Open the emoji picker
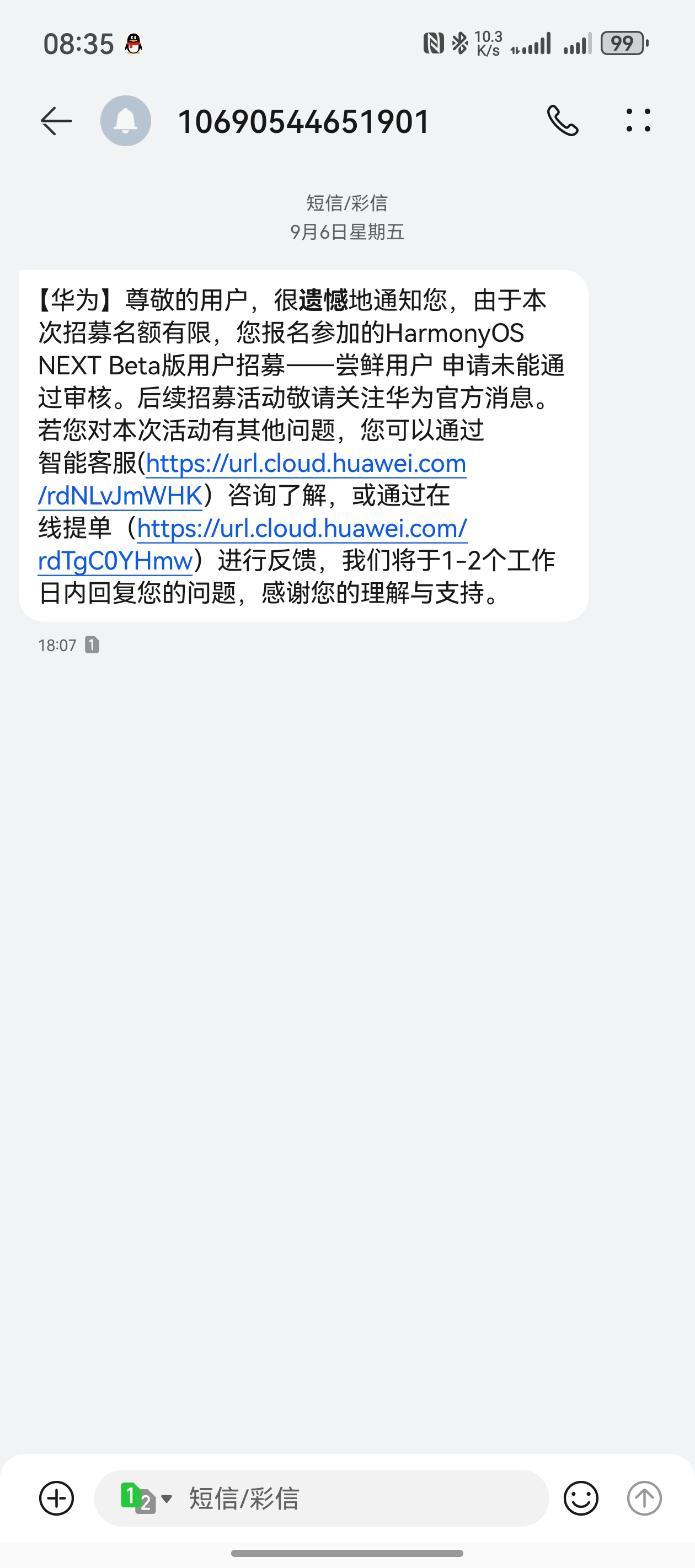695x1568 pixels. point(581,1499)
